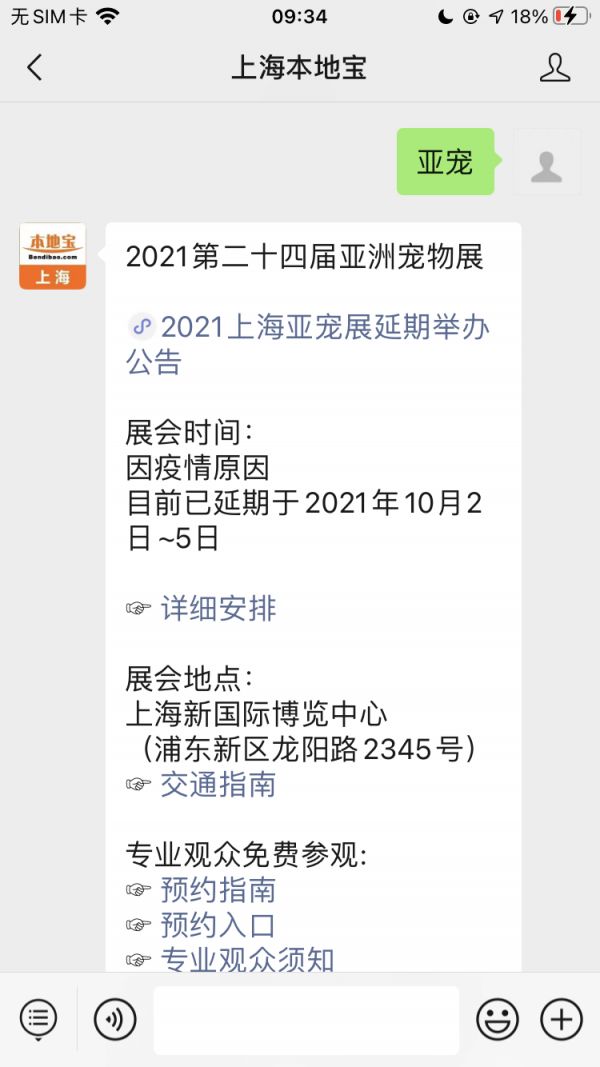Open the 预约入口 link
Screen dimensions: 600x1067
tap(218, 925)
